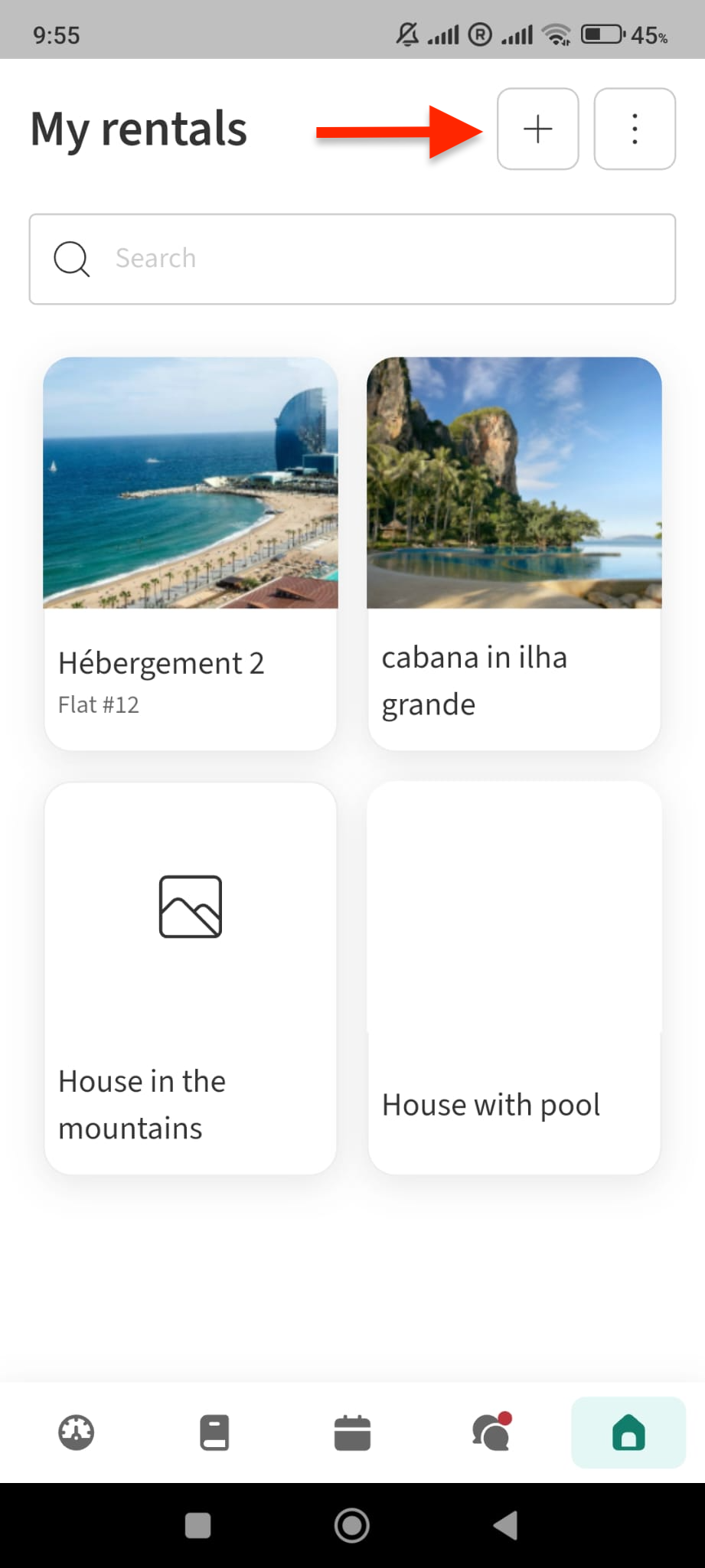
Task: Go back using system back button
Action: (506, 1526)
